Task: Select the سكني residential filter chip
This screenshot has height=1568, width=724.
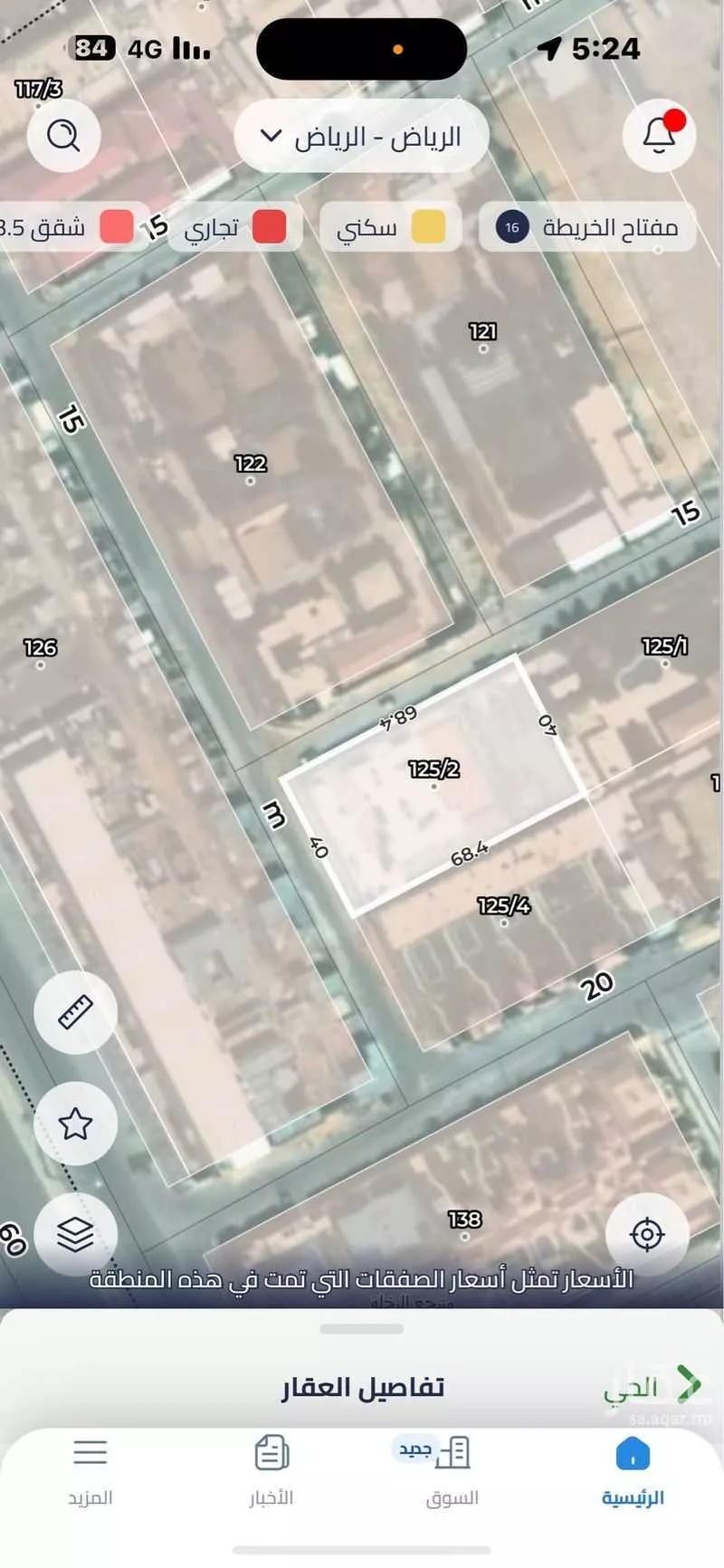Action: point(390,227)
